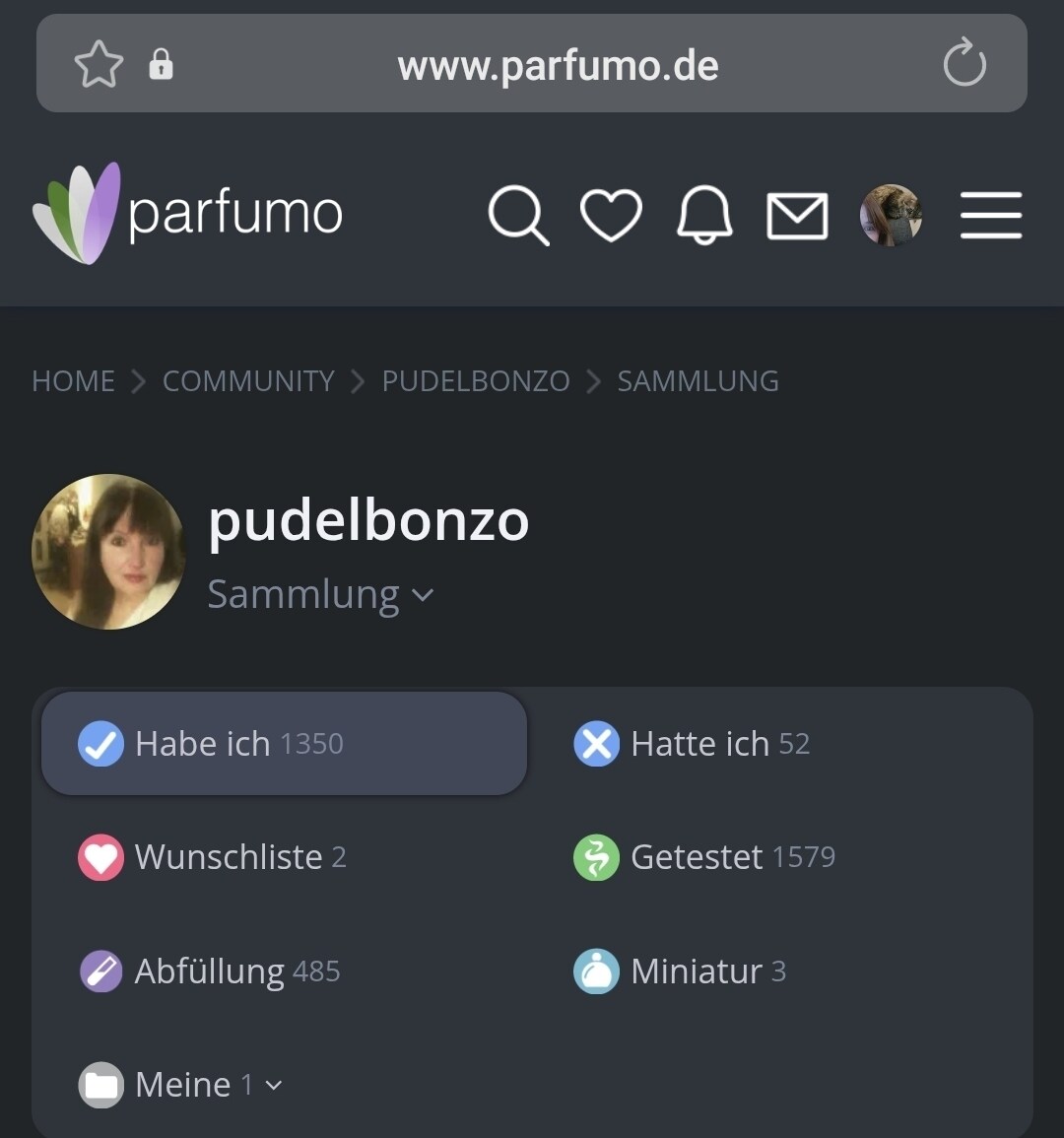This screenshot has width=1064, height=1138.
Task: Go to HOME breadcrumb
Action: 73,381
